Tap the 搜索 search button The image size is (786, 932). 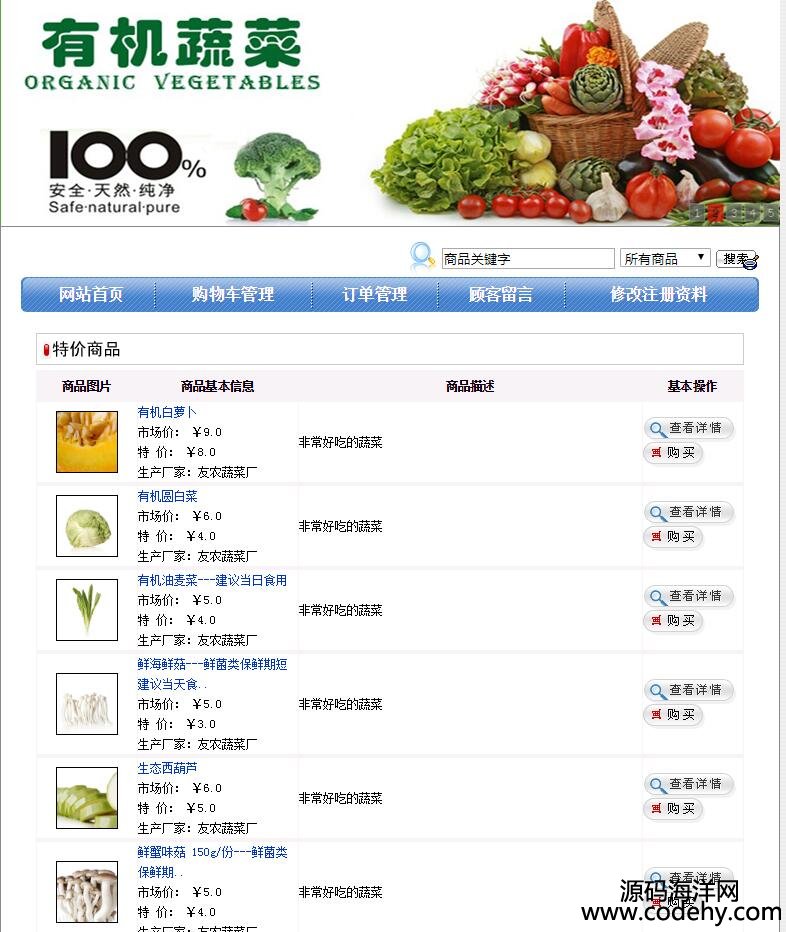click(735, 259)
